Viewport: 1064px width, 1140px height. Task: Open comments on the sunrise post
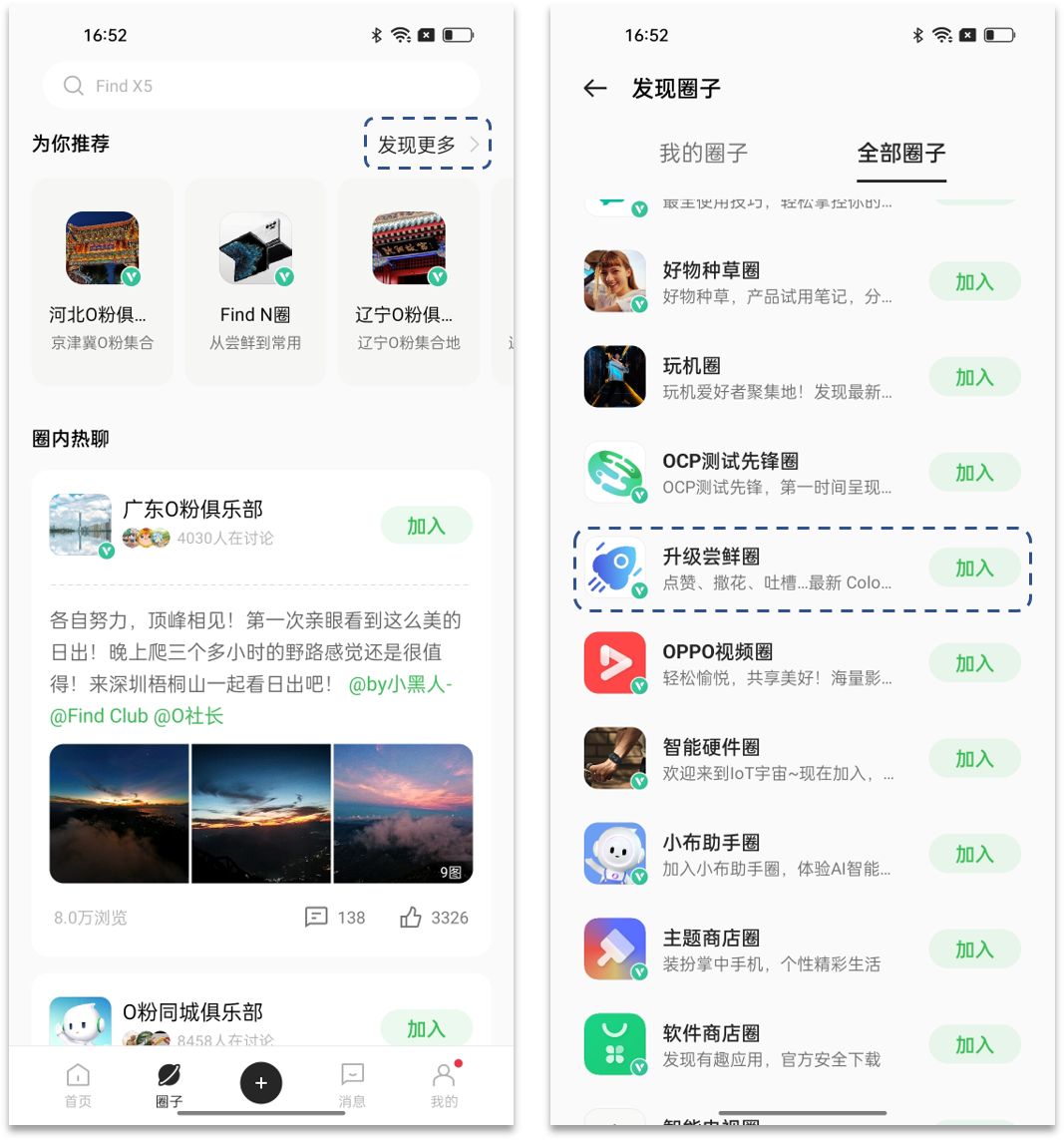tap(334, 918)
